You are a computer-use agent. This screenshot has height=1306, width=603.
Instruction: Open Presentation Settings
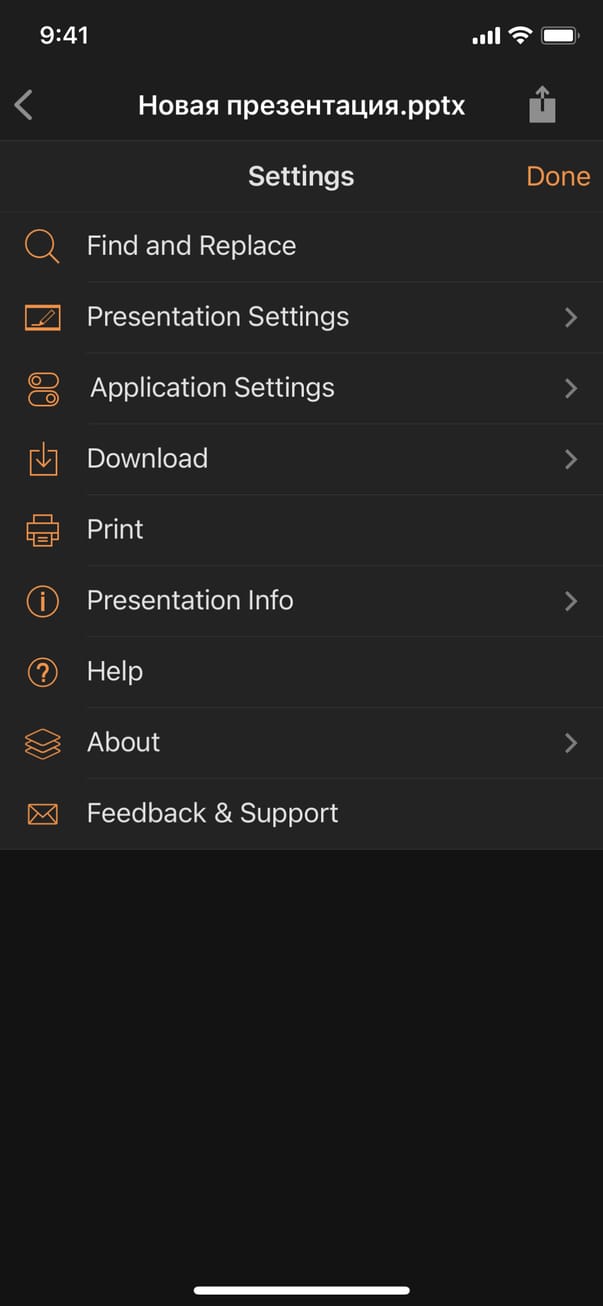218,317
